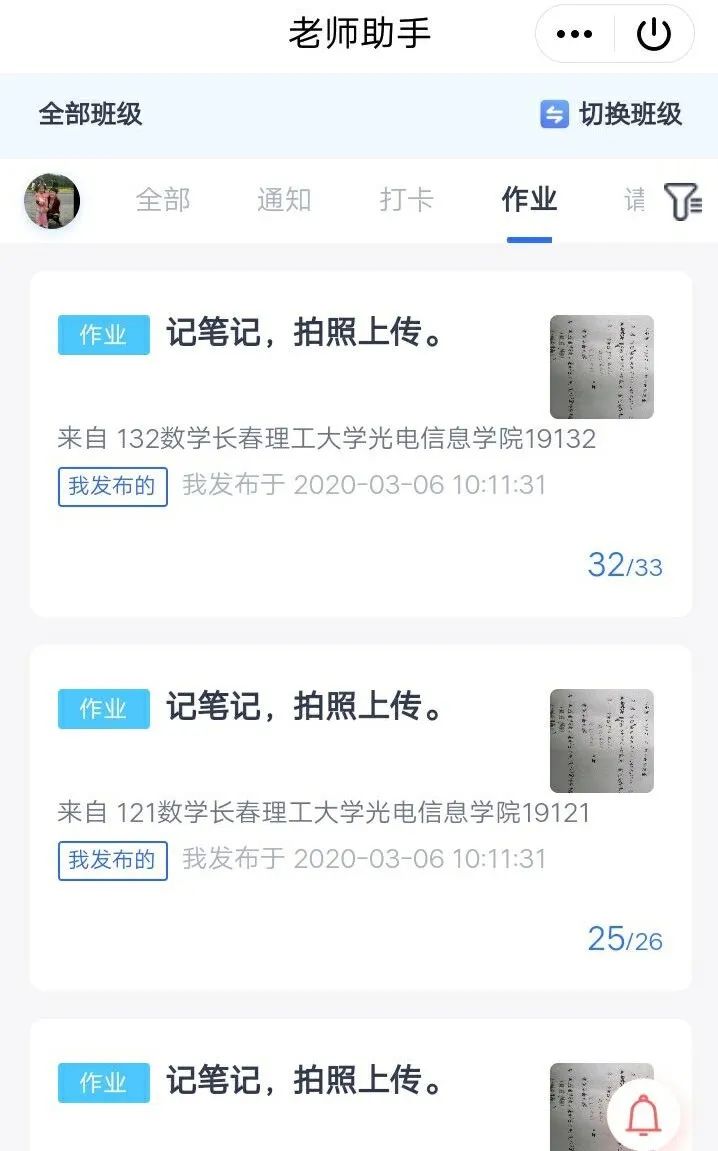Select the 作业 tab

point(529,200)
